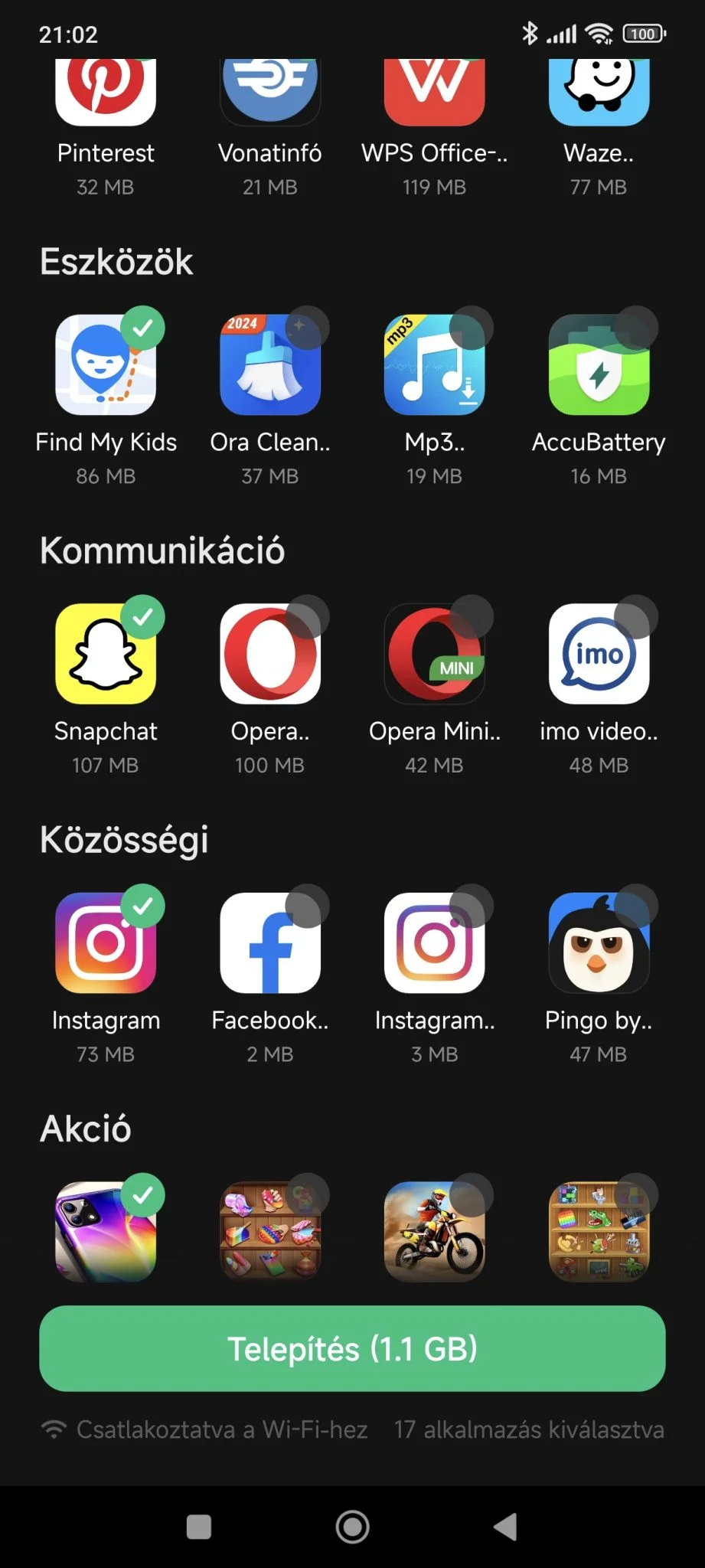
Task: Go back with the system back button
Action: click(x=505, y=1527)
